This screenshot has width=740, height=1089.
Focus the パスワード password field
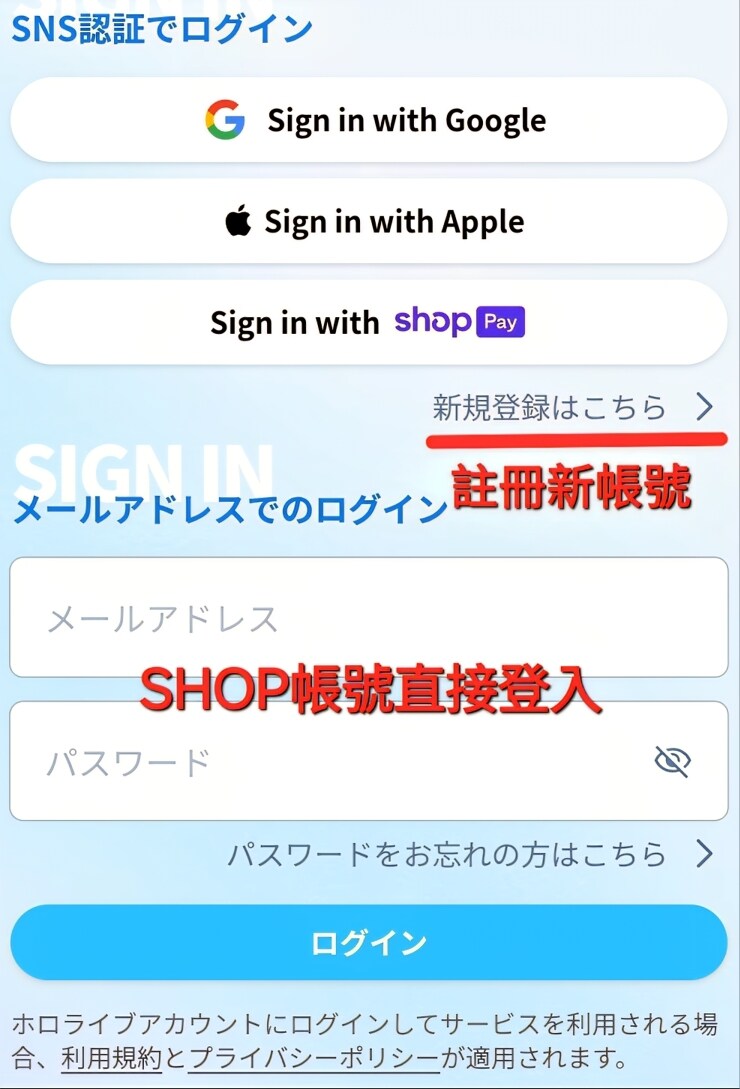point(330,762)
